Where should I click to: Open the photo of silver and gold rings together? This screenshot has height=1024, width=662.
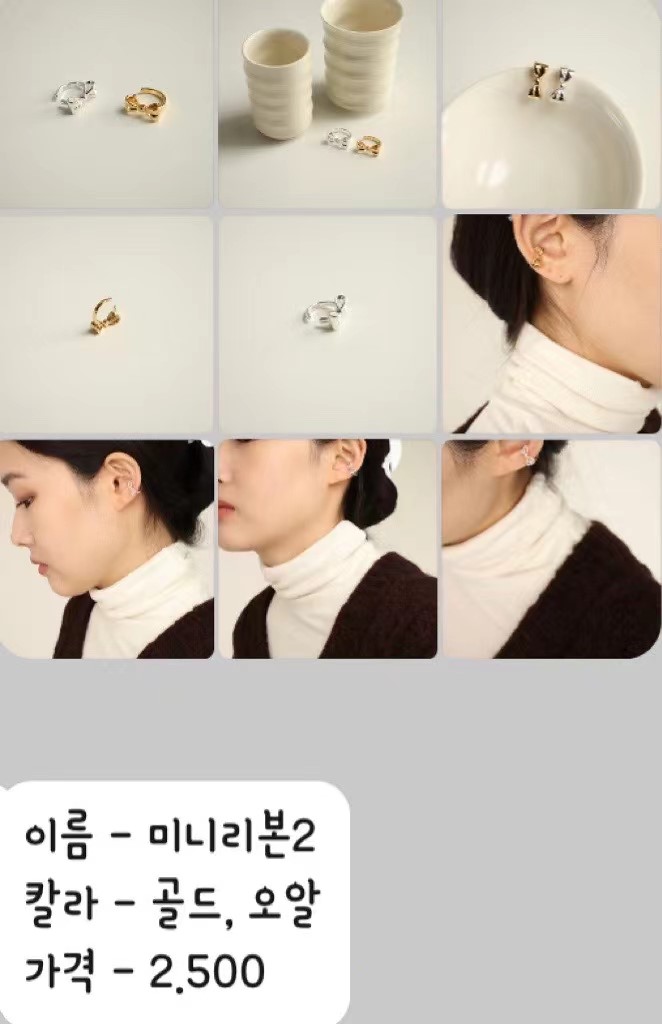107,104
